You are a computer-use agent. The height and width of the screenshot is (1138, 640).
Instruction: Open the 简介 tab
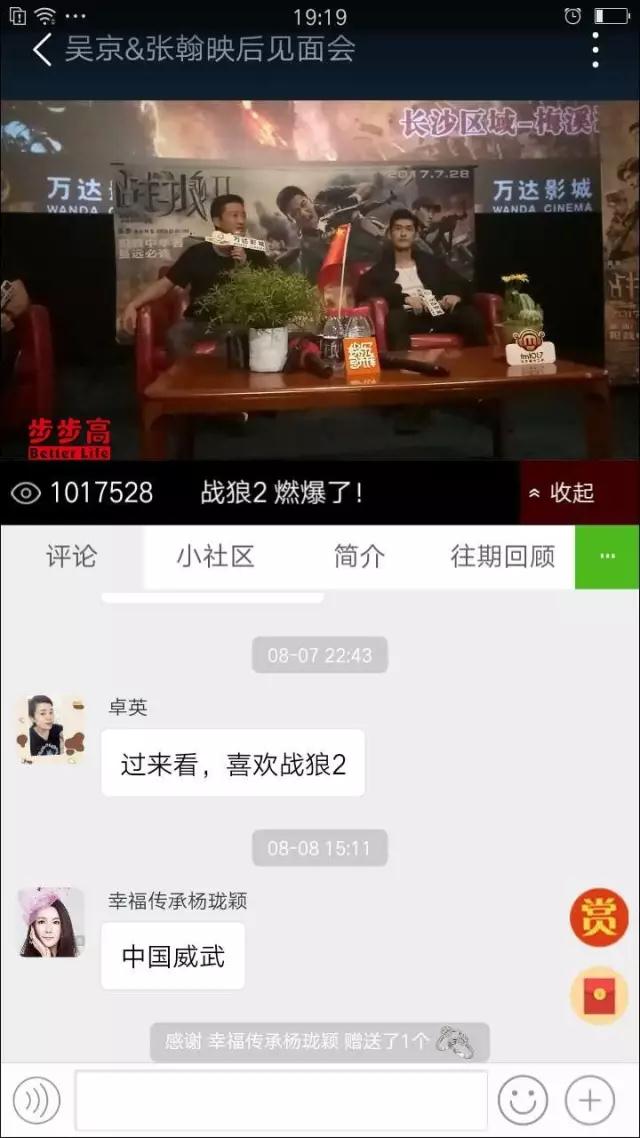point(359,556)
